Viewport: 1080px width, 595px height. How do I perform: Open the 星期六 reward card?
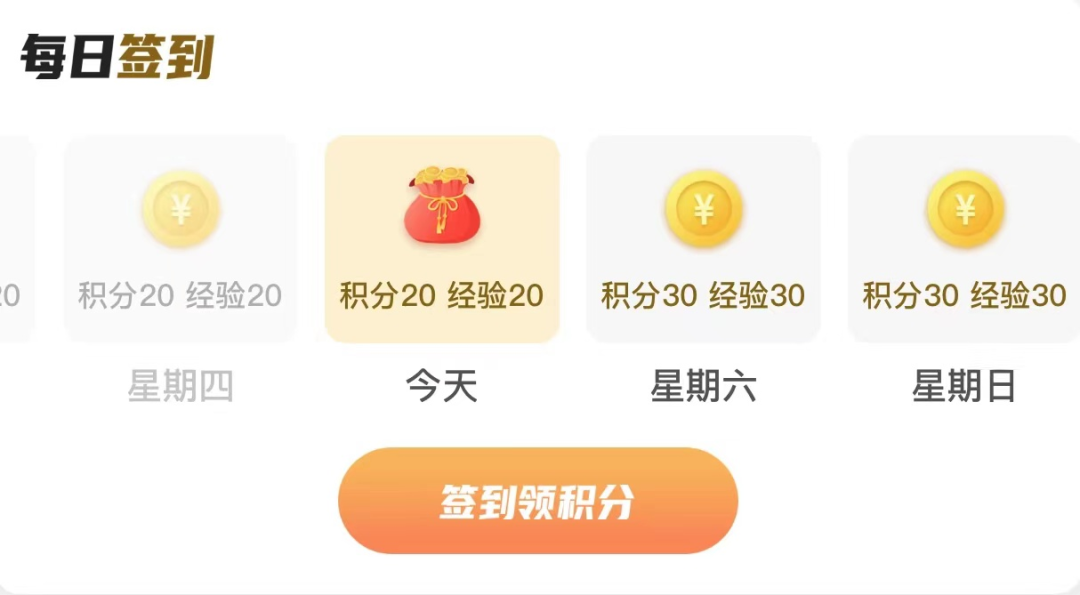[703, 240]
